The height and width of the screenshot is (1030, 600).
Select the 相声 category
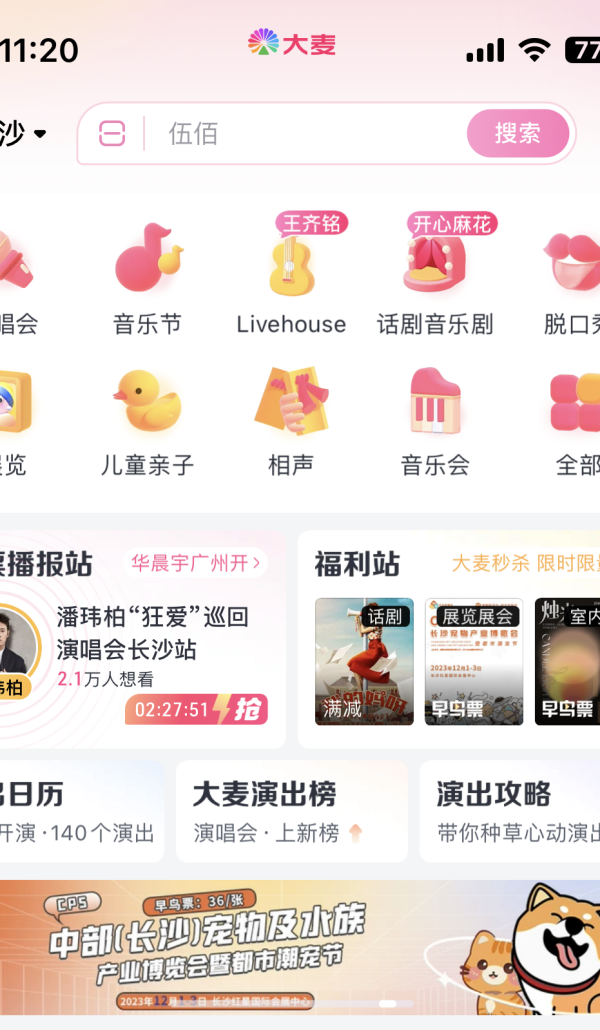click(x=291, y=422)
